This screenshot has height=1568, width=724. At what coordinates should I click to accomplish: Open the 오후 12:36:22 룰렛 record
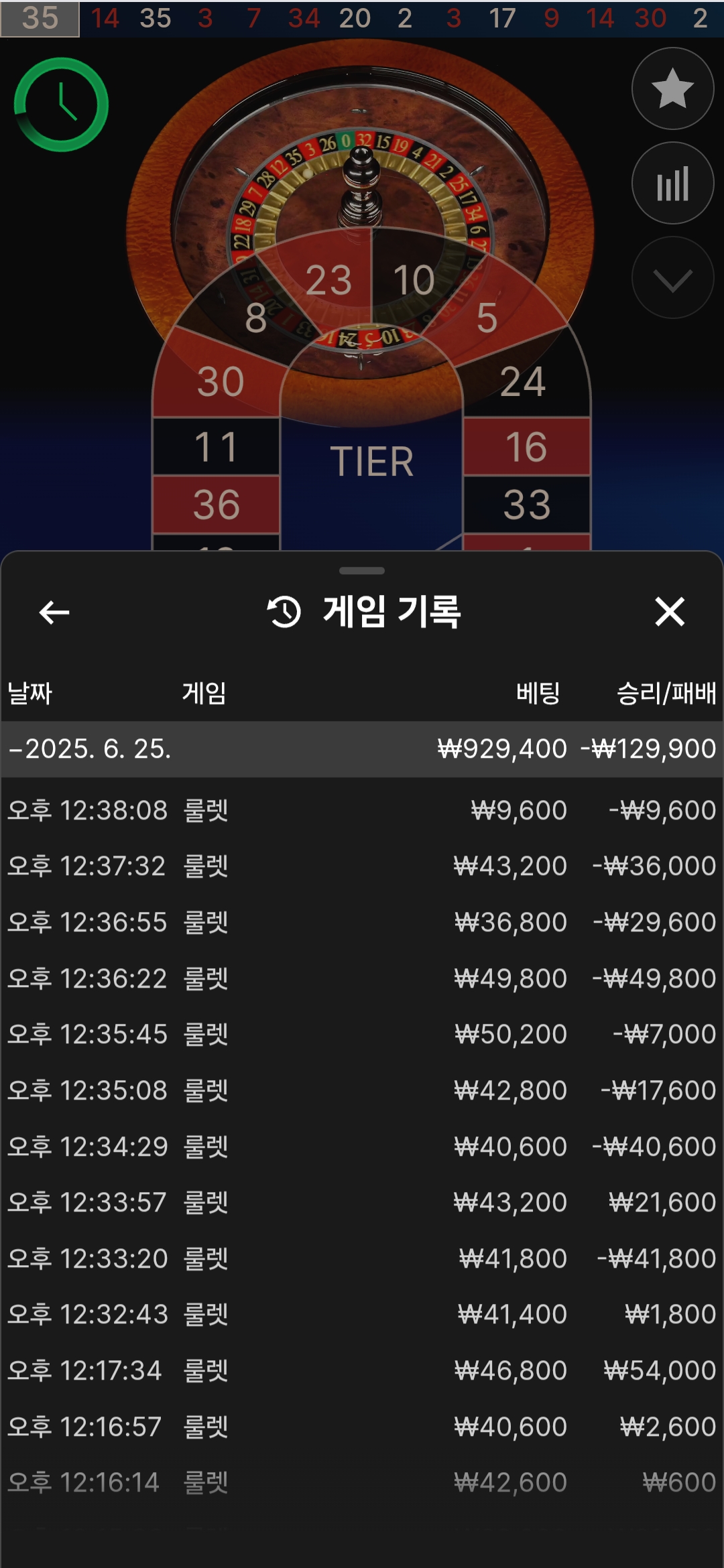click(362, 978)
